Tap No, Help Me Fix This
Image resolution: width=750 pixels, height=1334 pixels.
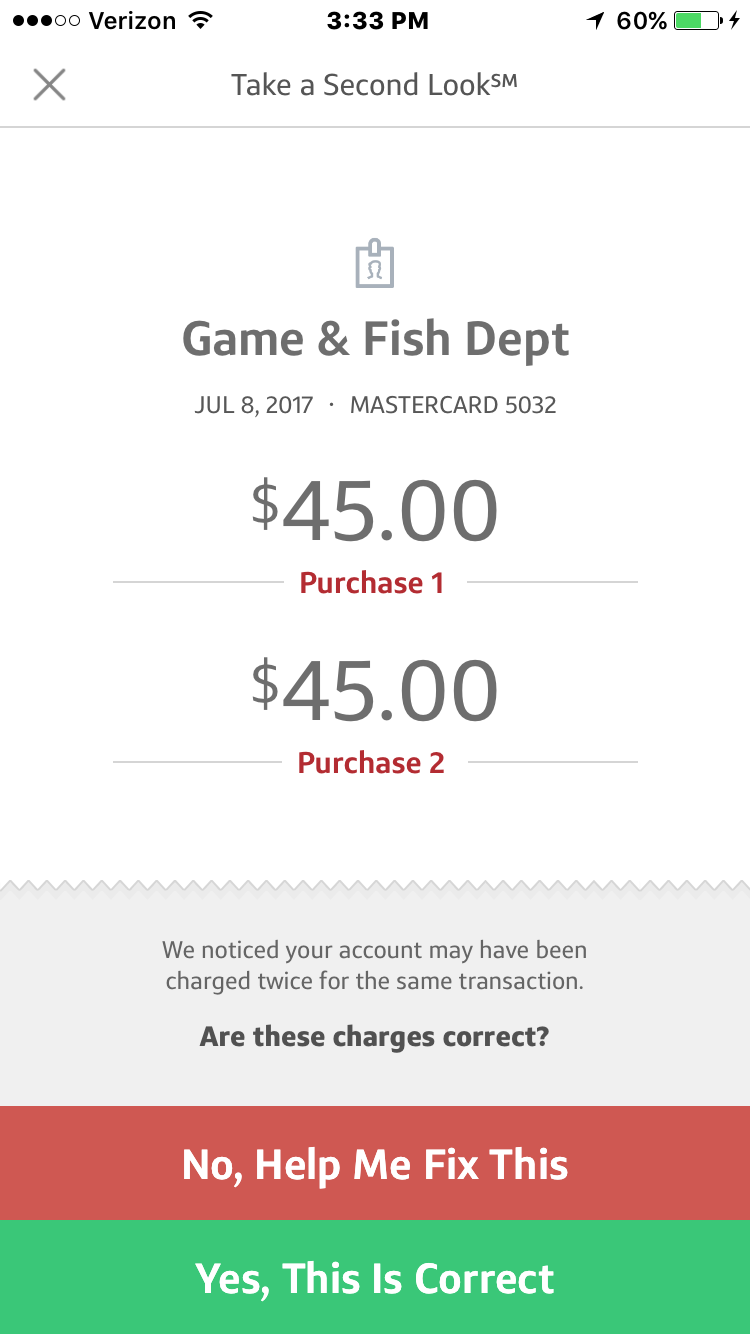375,1163
